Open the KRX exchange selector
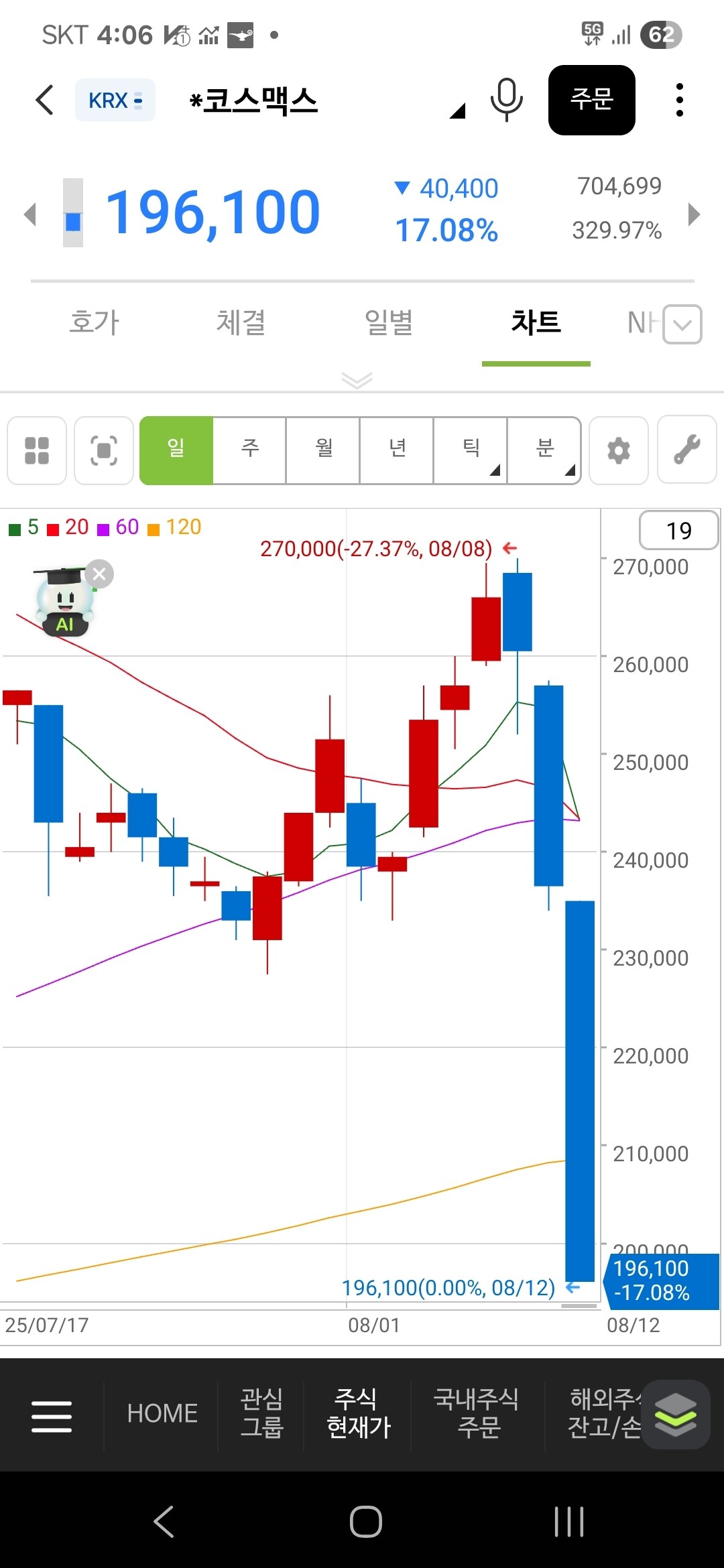The height and width of the screenshot is (1568, 724). (115, 101)
